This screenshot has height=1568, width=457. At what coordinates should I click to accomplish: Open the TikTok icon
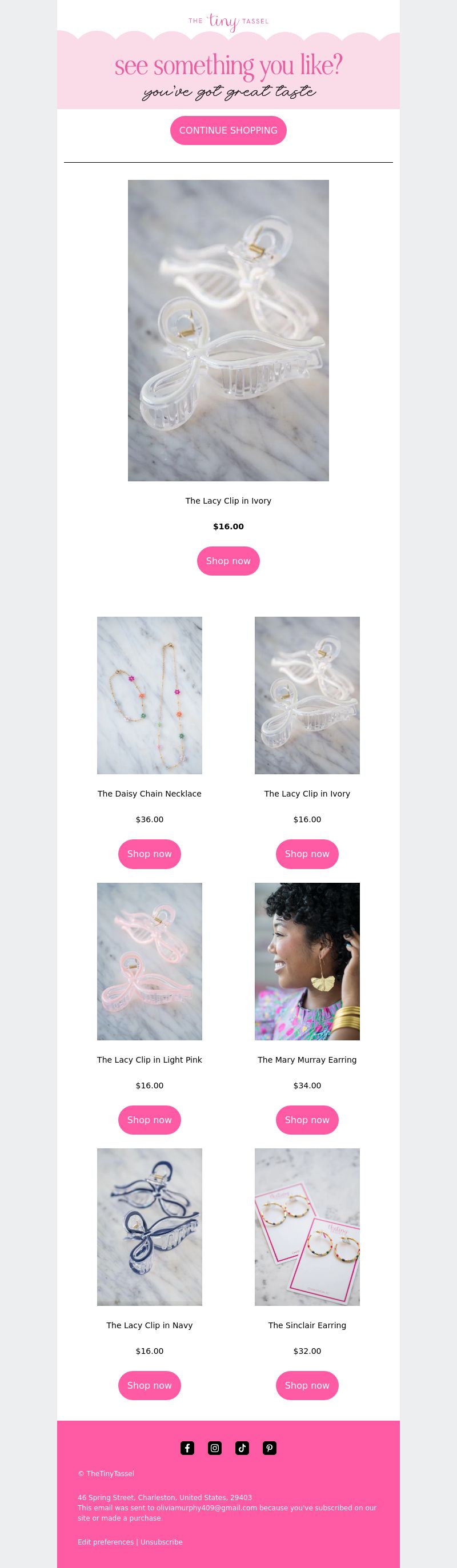242,1448
